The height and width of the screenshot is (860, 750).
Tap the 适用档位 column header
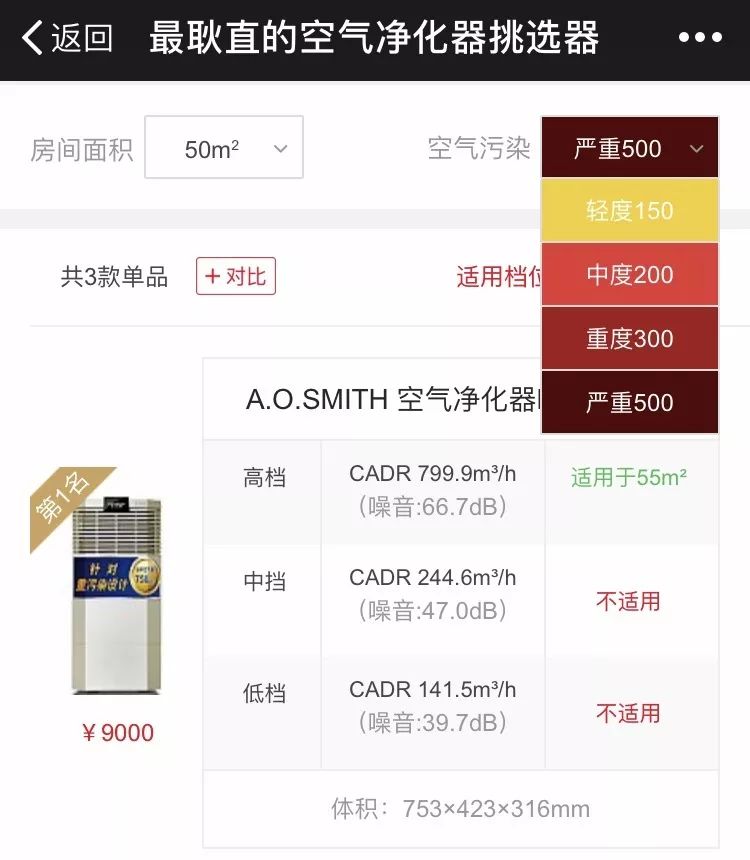[x=499, y=277]
